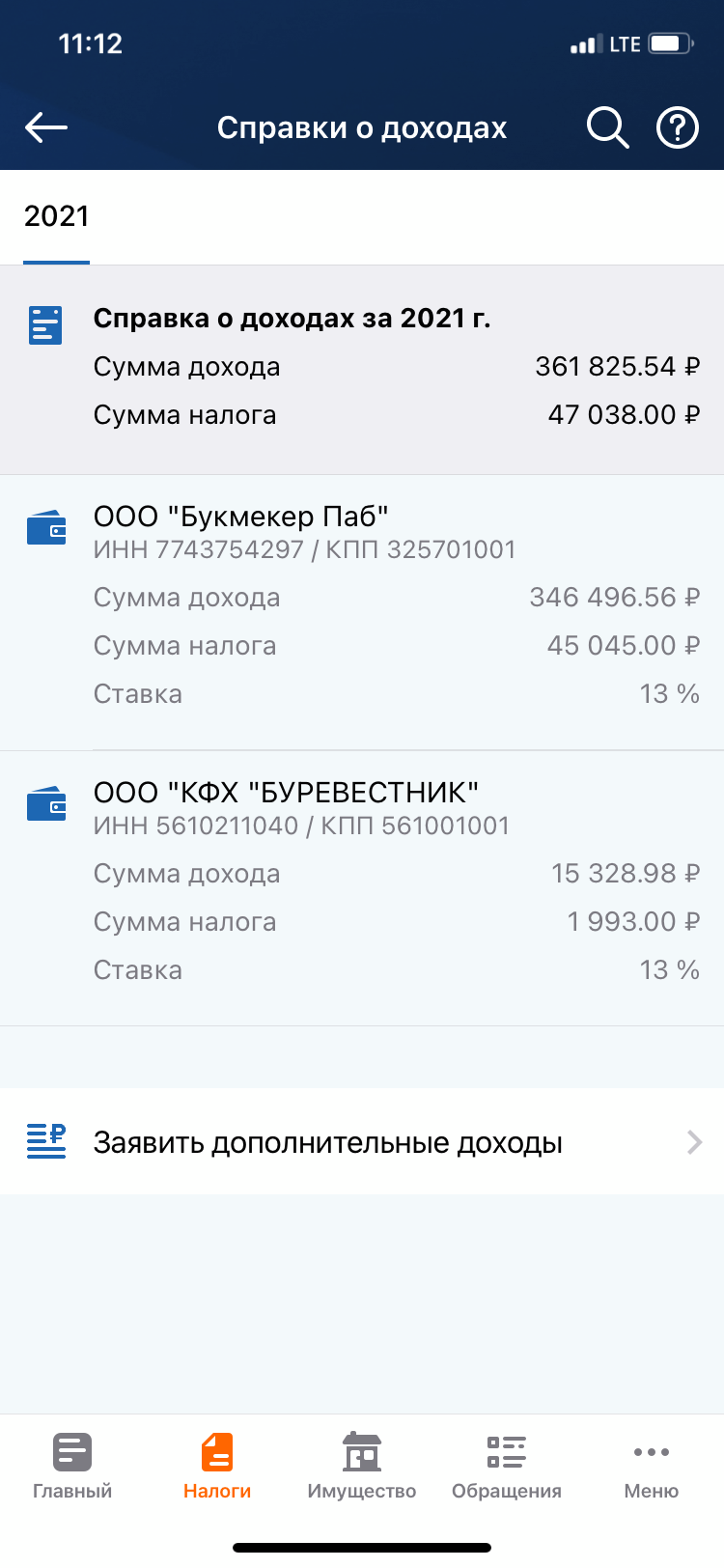
Task: Open Справка о доходах за 2021 г.
Action: coord(362,370)
